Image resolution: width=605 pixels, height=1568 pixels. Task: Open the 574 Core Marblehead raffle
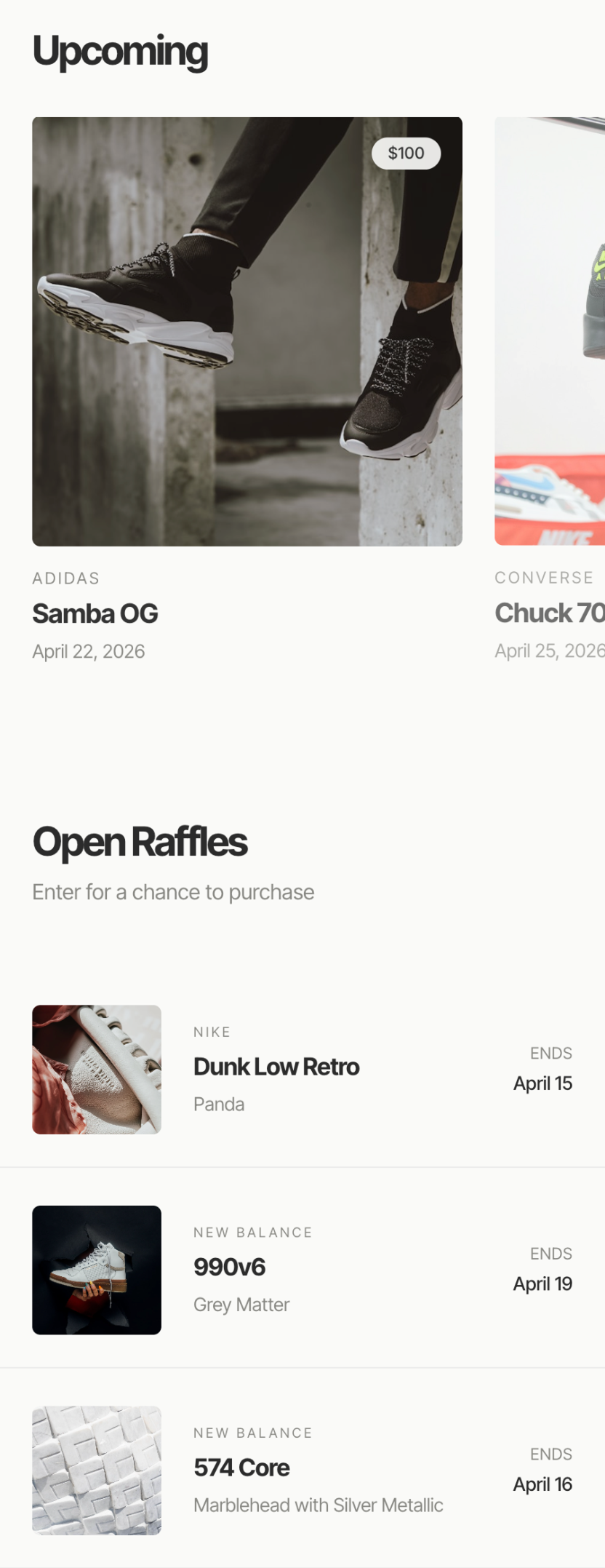click(302, 1471)
